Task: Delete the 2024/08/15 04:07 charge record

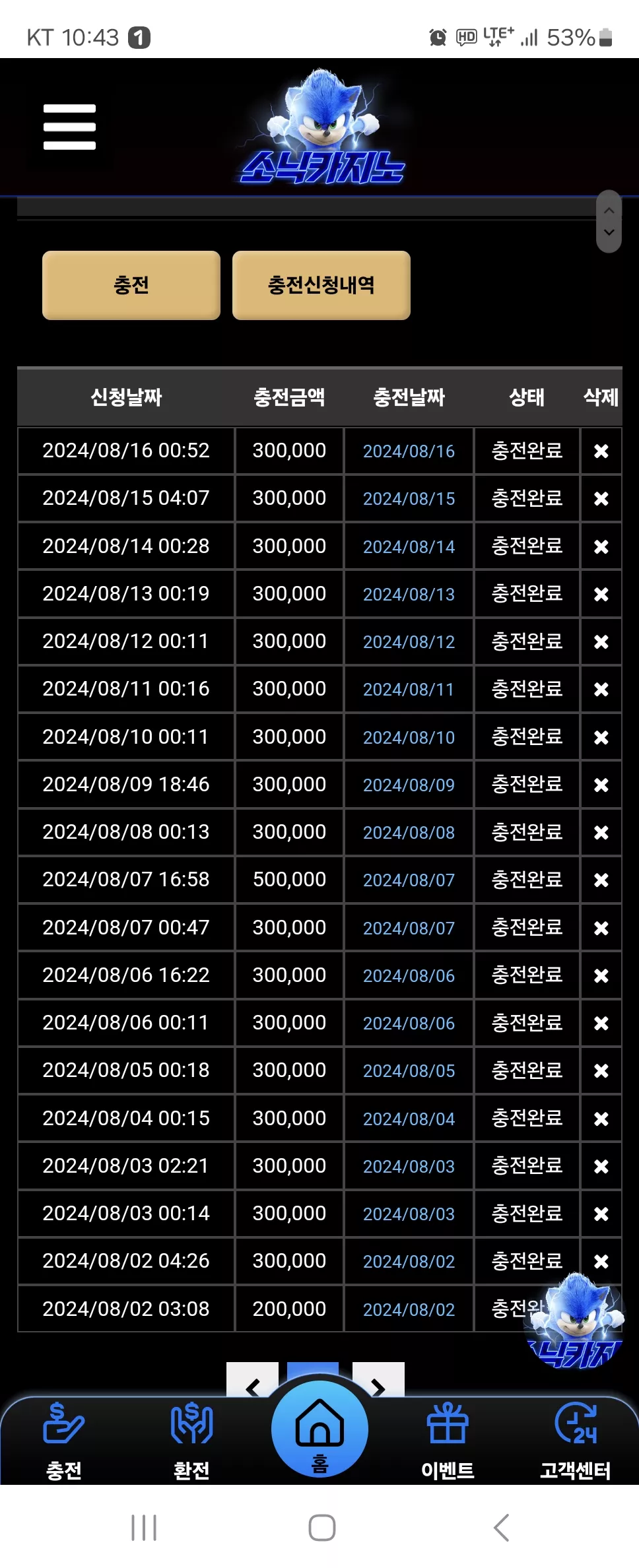Action: click(601, 499)
